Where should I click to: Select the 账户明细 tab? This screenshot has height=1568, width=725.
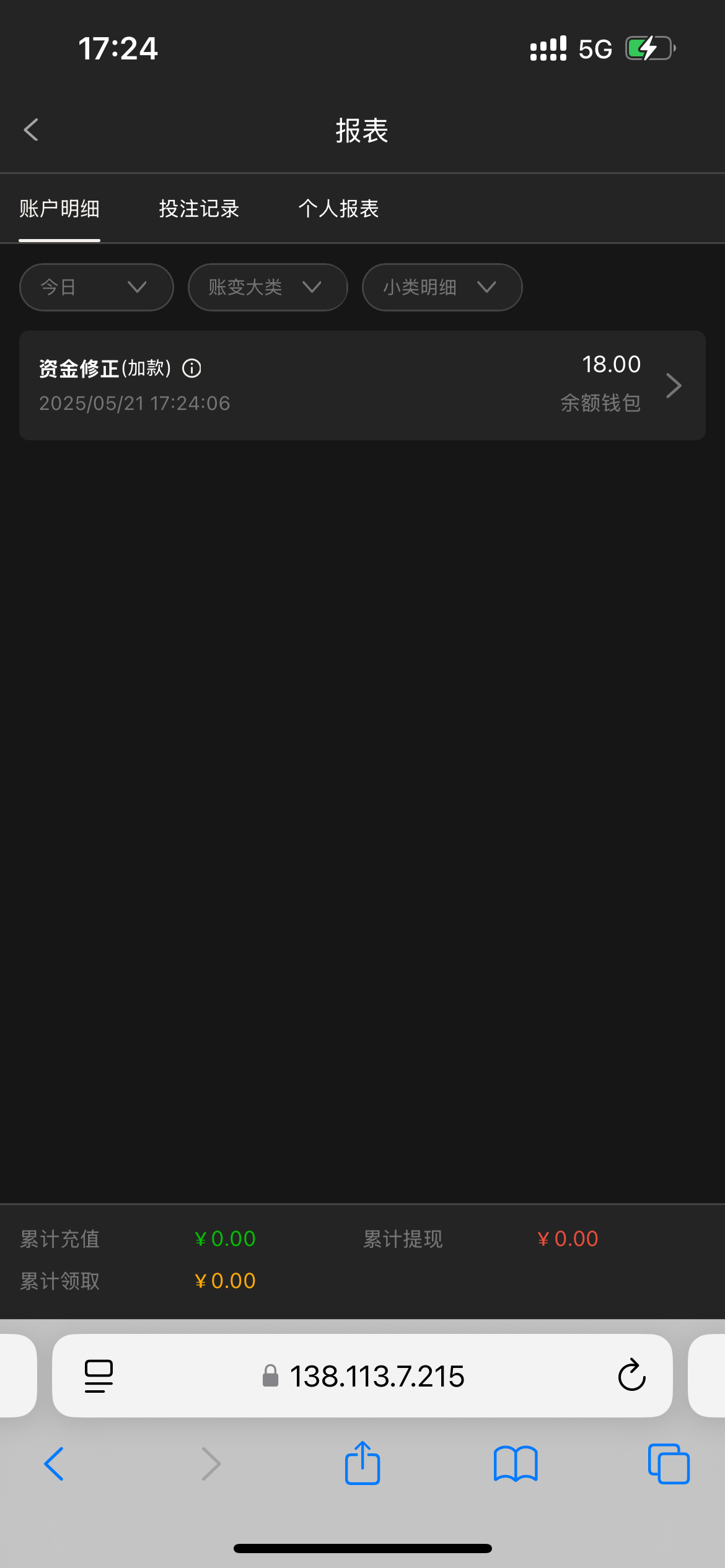click(x=59, y=209)
